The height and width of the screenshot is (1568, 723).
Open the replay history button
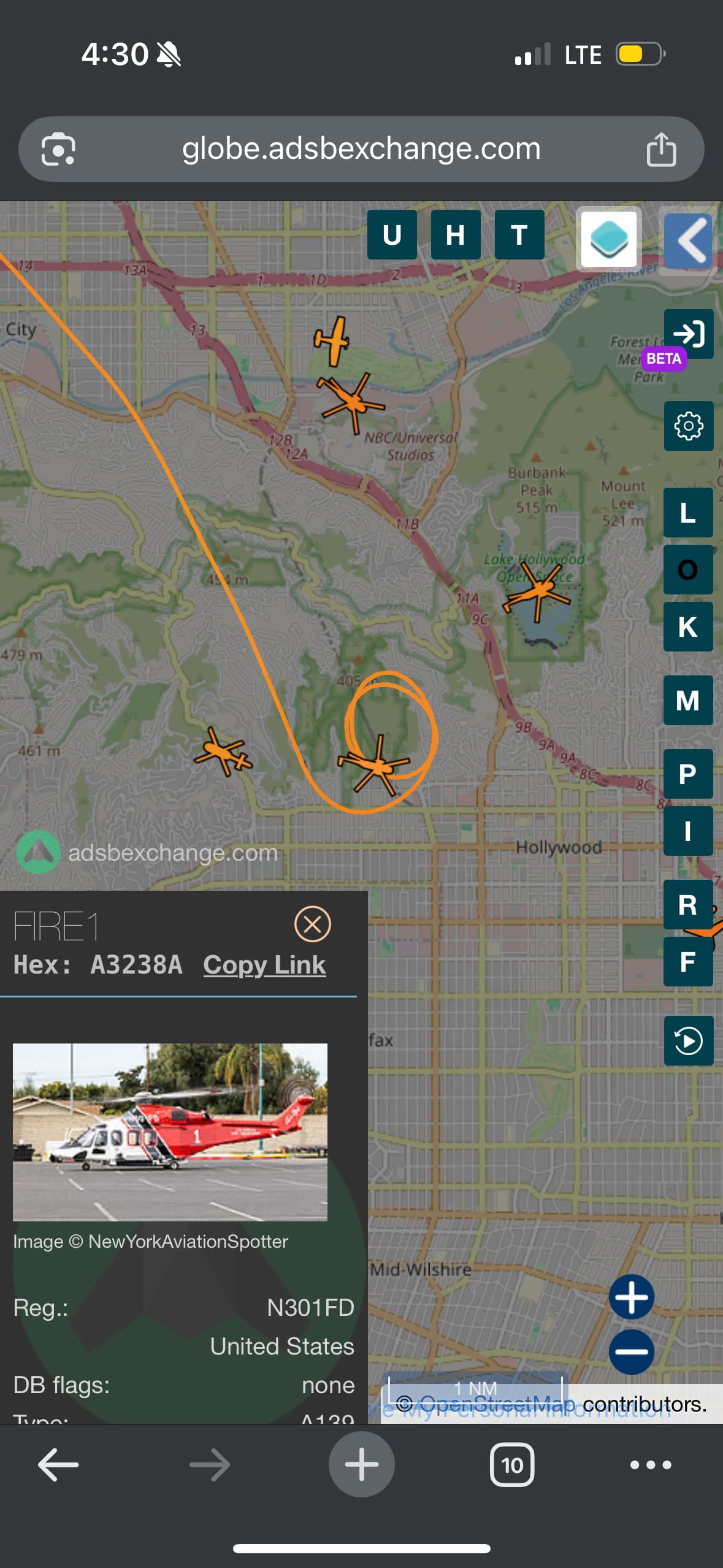coord(688,1040)
